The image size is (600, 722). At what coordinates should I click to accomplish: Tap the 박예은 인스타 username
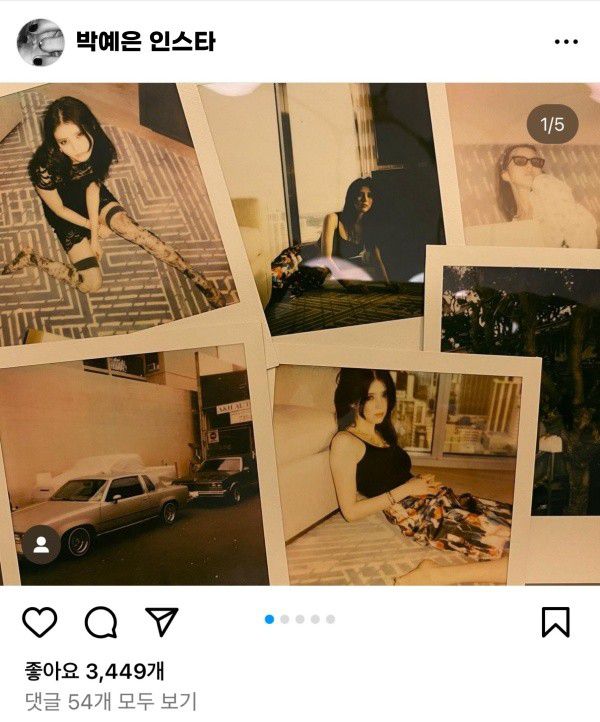tap(145, 42)
